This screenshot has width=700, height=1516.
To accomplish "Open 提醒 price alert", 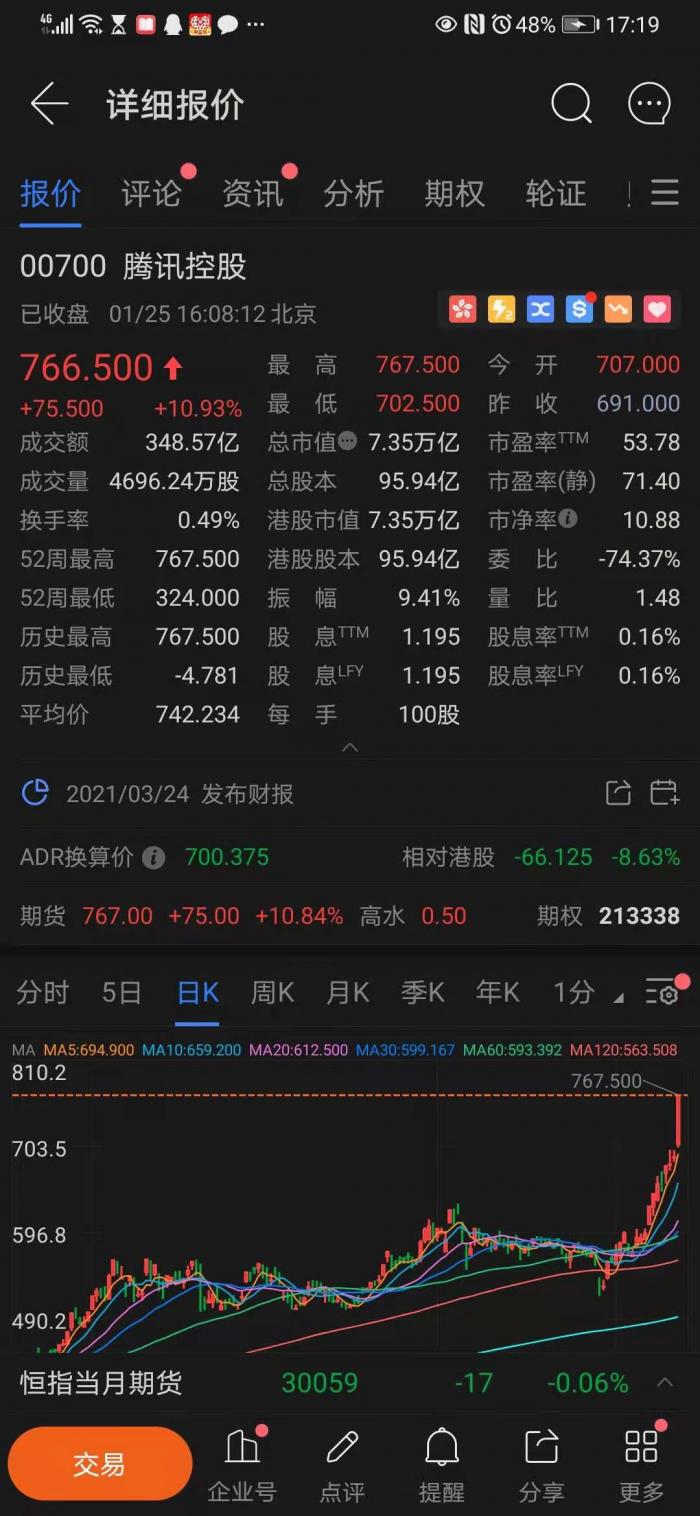I will [x=441, y=1465].
